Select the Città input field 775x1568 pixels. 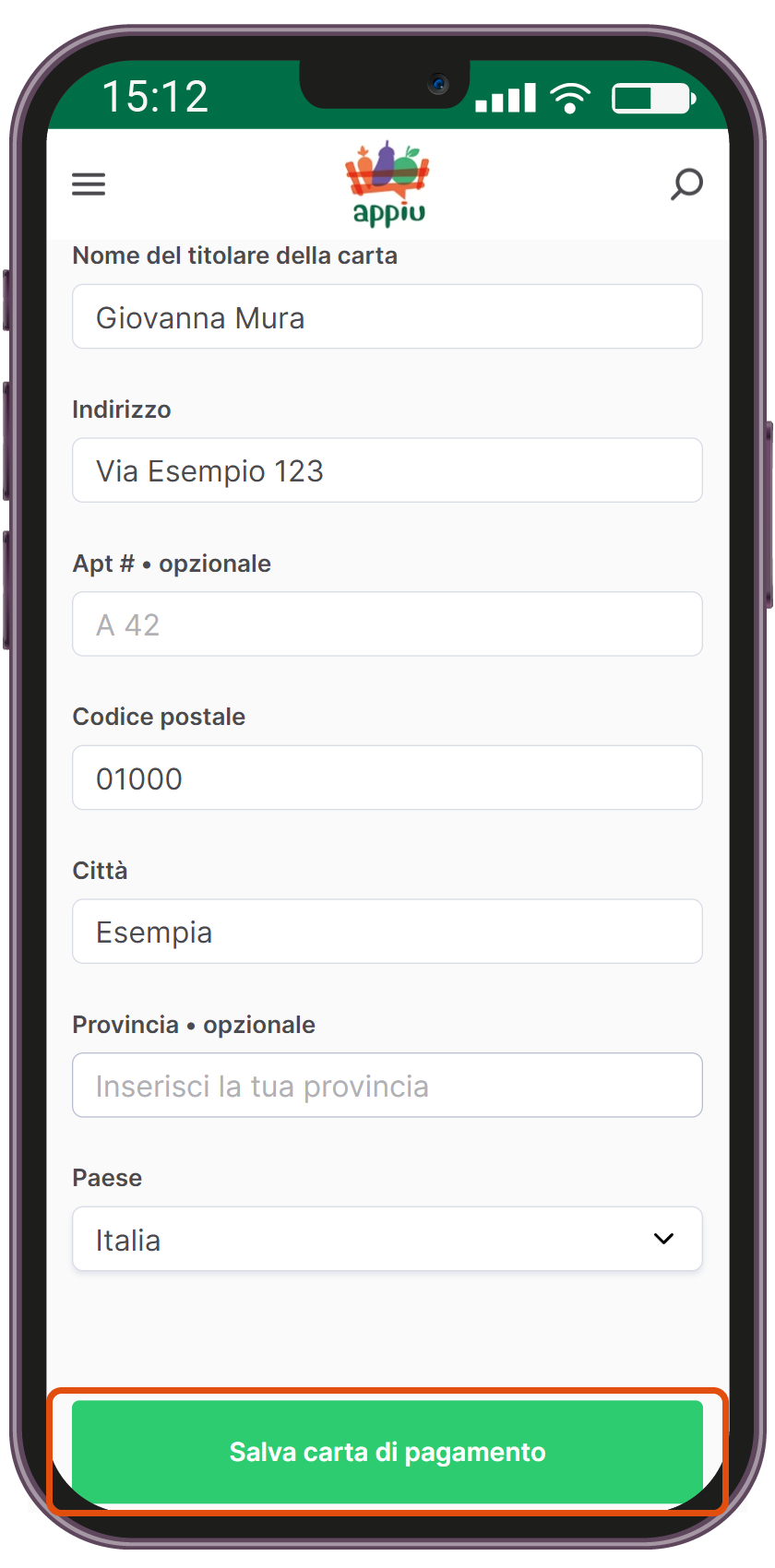387,932
